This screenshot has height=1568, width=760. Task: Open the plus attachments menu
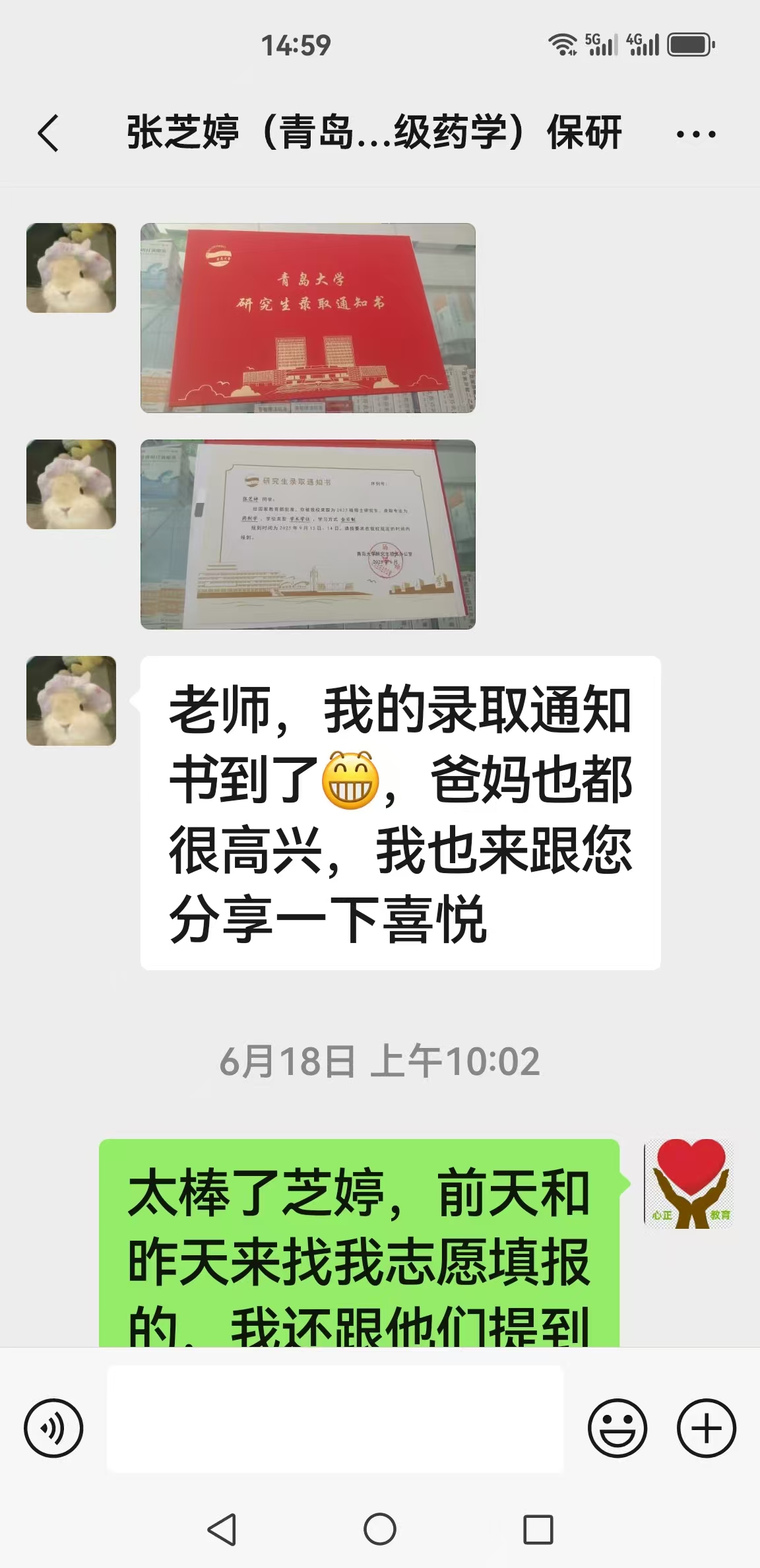coord(706,1428)
